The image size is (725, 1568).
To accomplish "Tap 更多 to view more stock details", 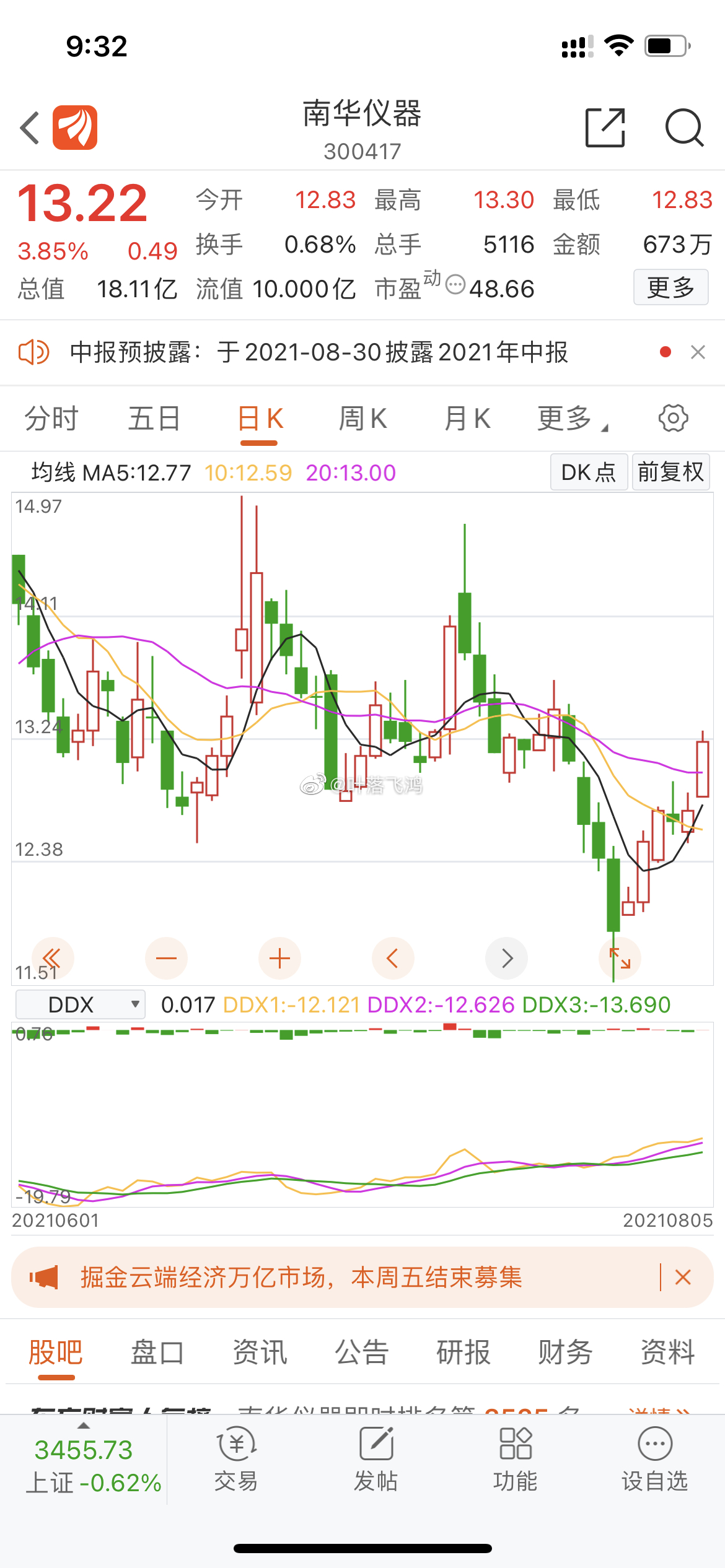I will click(670, 287).
